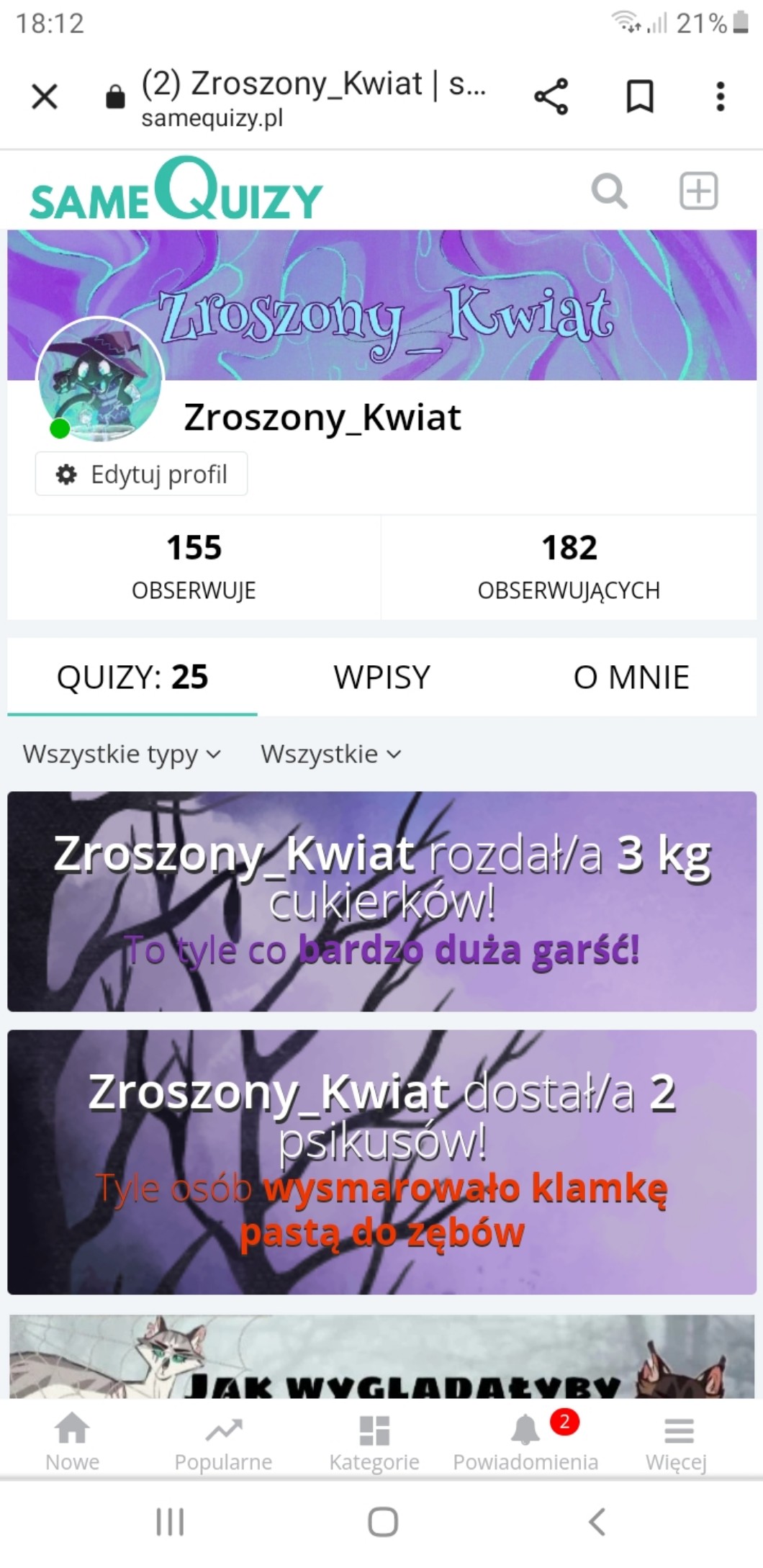This screenshot has height=1568, width=763.
Task: Bookmark the current page
Action: point(640,96)
